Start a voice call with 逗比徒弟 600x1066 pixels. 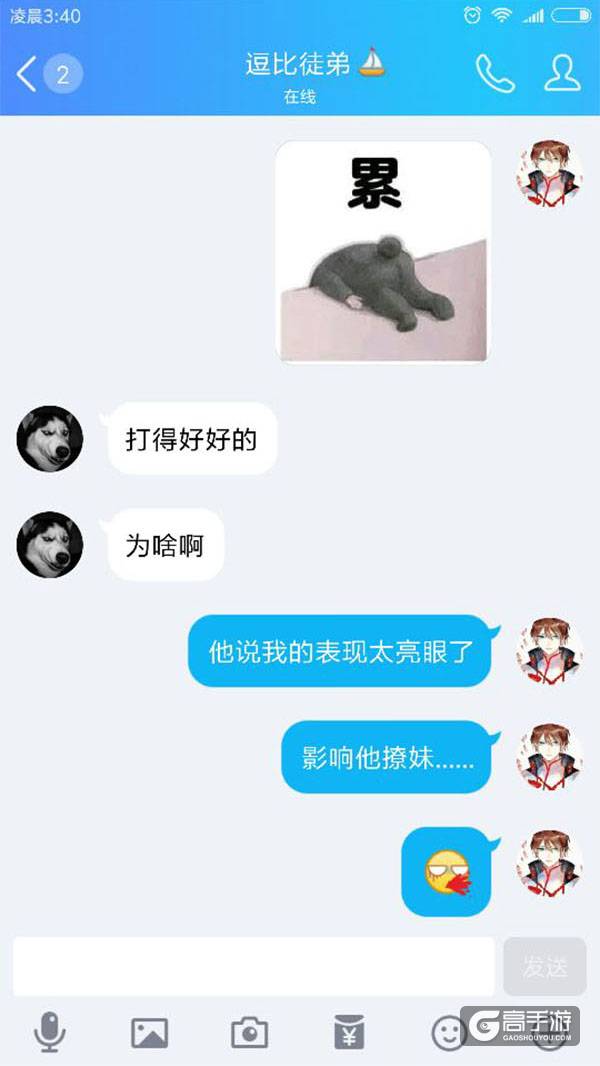pyautogui.click(x=494, y=73)
